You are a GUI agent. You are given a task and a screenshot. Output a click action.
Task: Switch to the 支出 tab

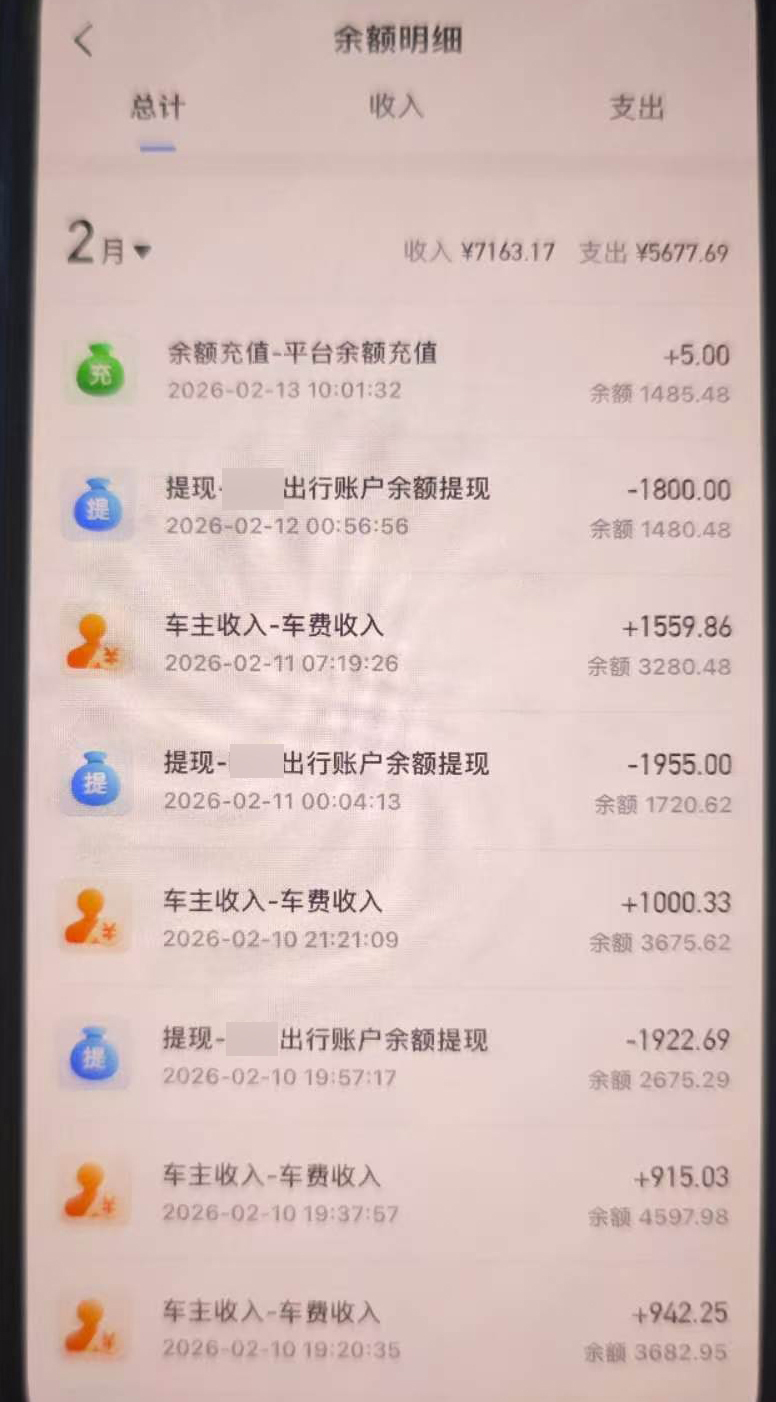coord(637,107)
